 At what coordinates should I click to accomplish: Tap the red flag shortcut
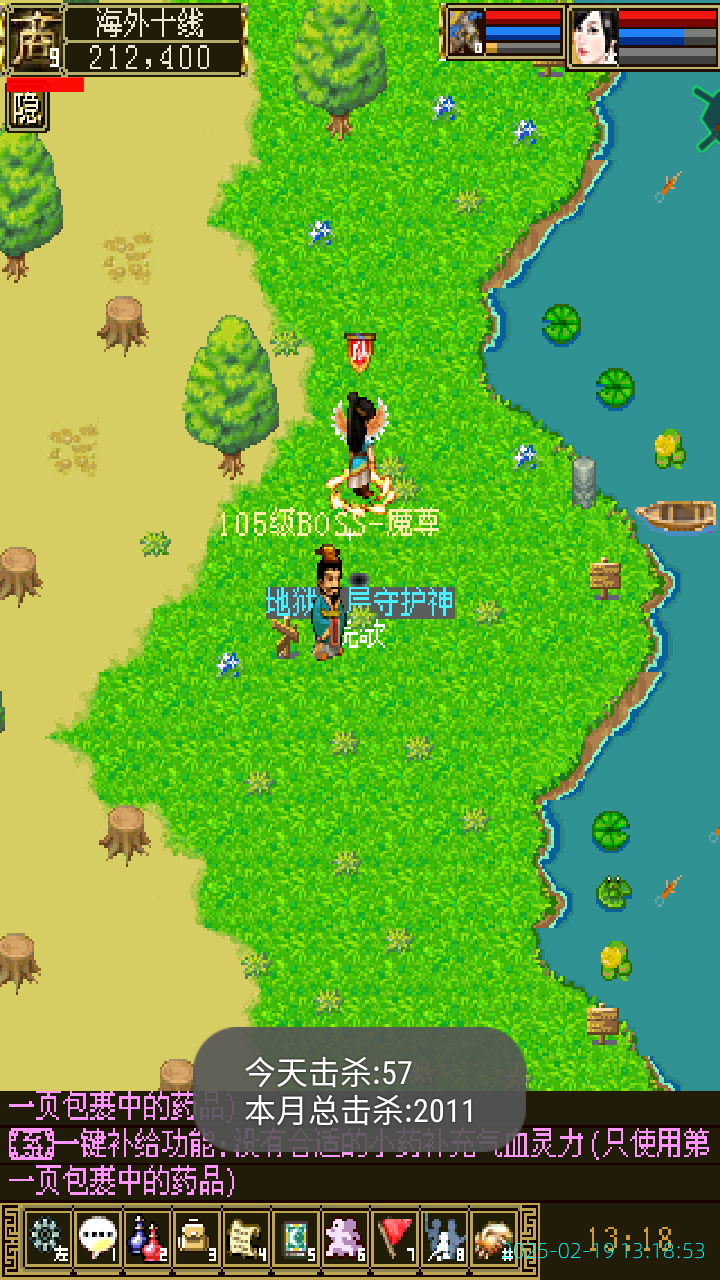pos(396,1238)
